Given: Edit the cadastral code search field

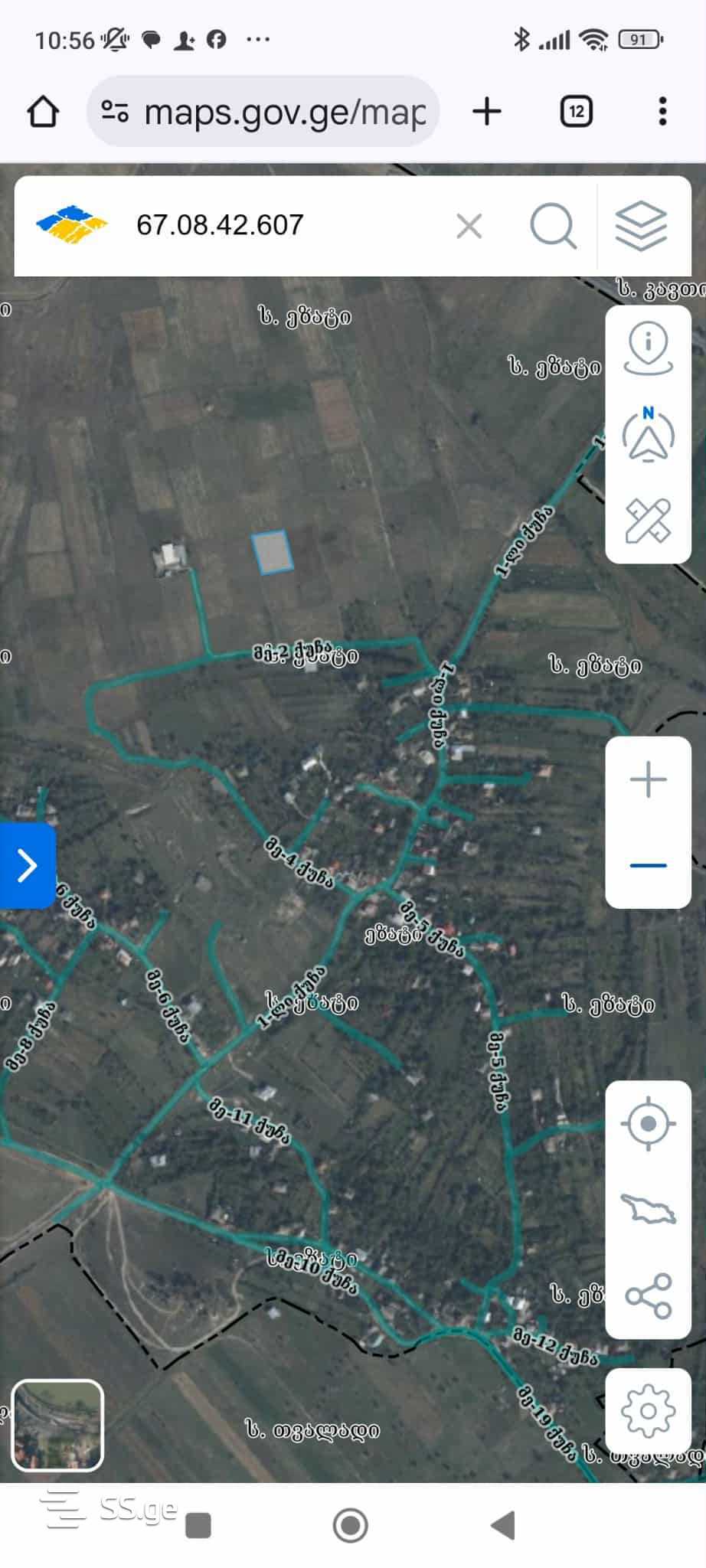Looking at the screenshot, I should tap(283, 225).
